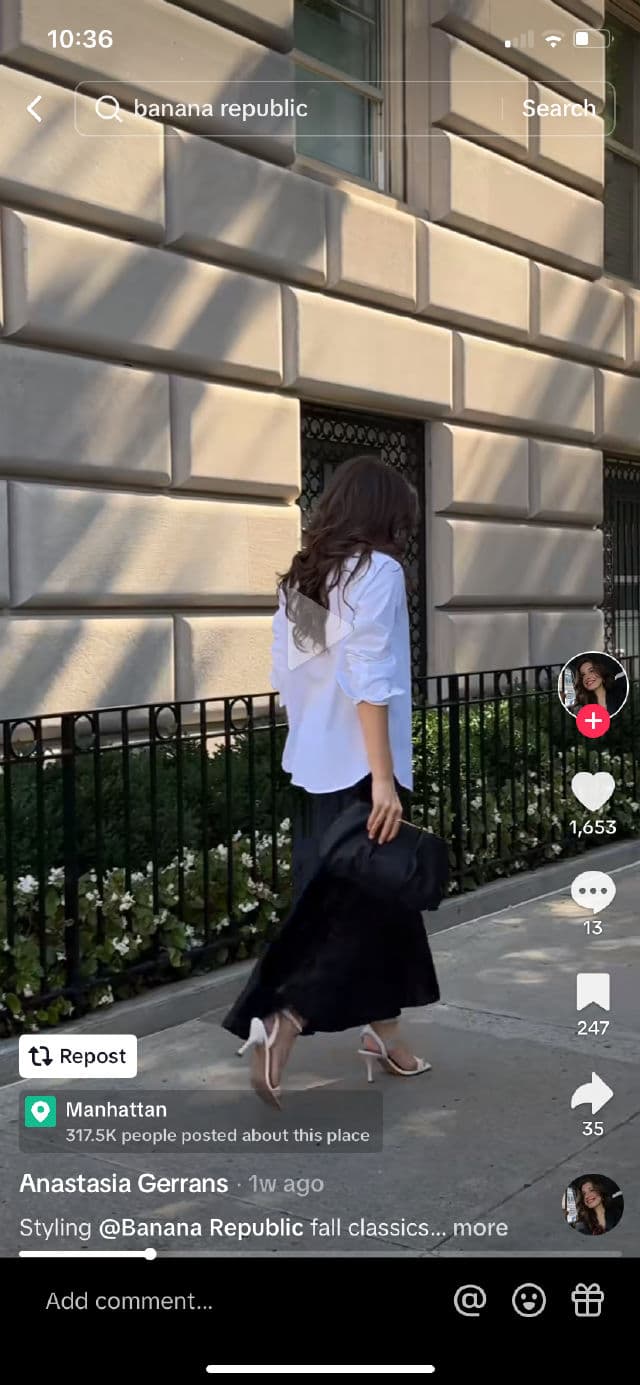Tap the Search button

pos(558,108)
